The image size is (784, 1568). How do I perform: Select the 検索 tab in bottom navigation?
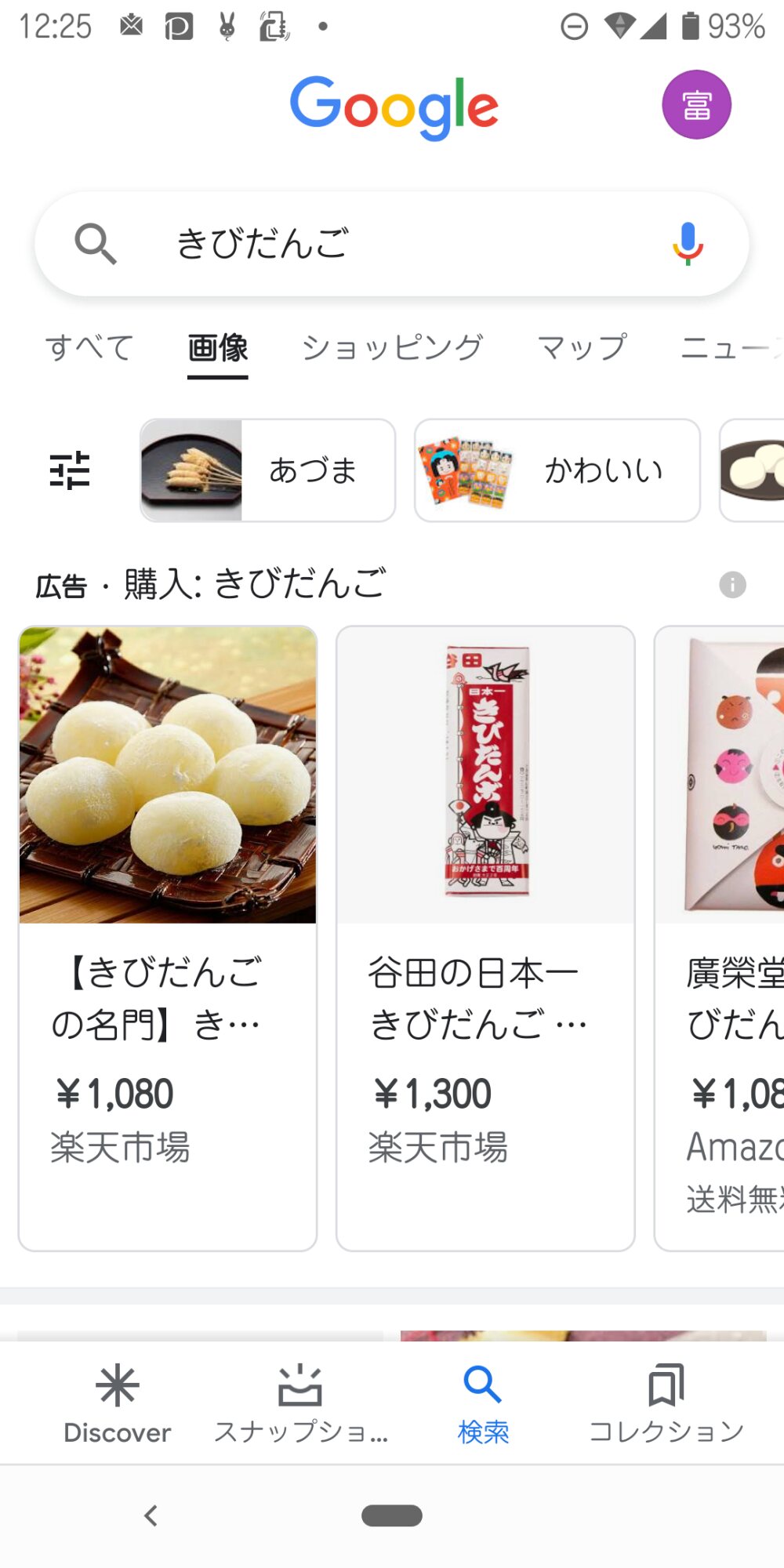483,1403
